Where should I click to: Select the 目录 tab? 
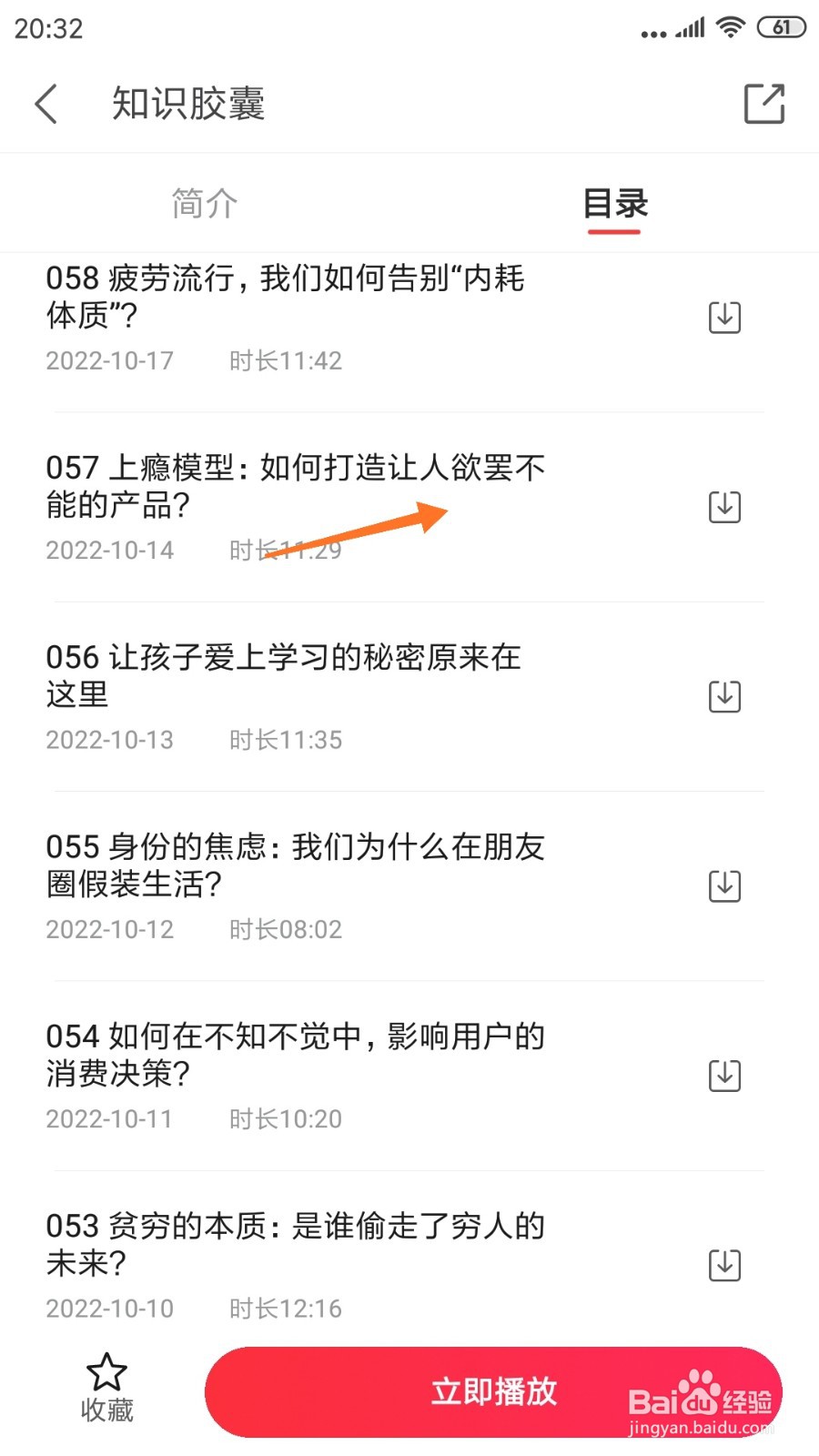tap(614, 204)
